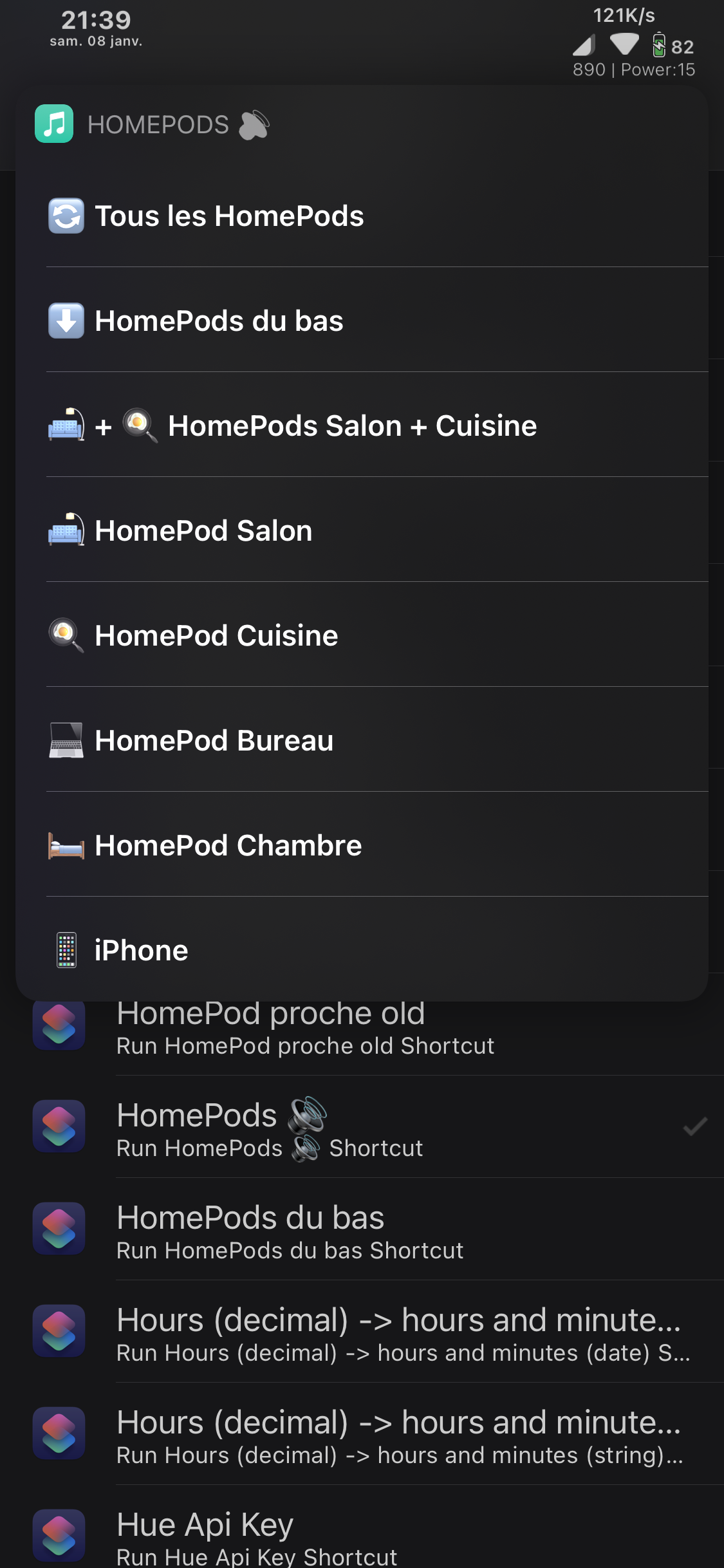Viewport: 724px width, 1568px height.
Task: Select Hours (decimal) hours and minutes (string) shortcut
Action: point(362,1434)
